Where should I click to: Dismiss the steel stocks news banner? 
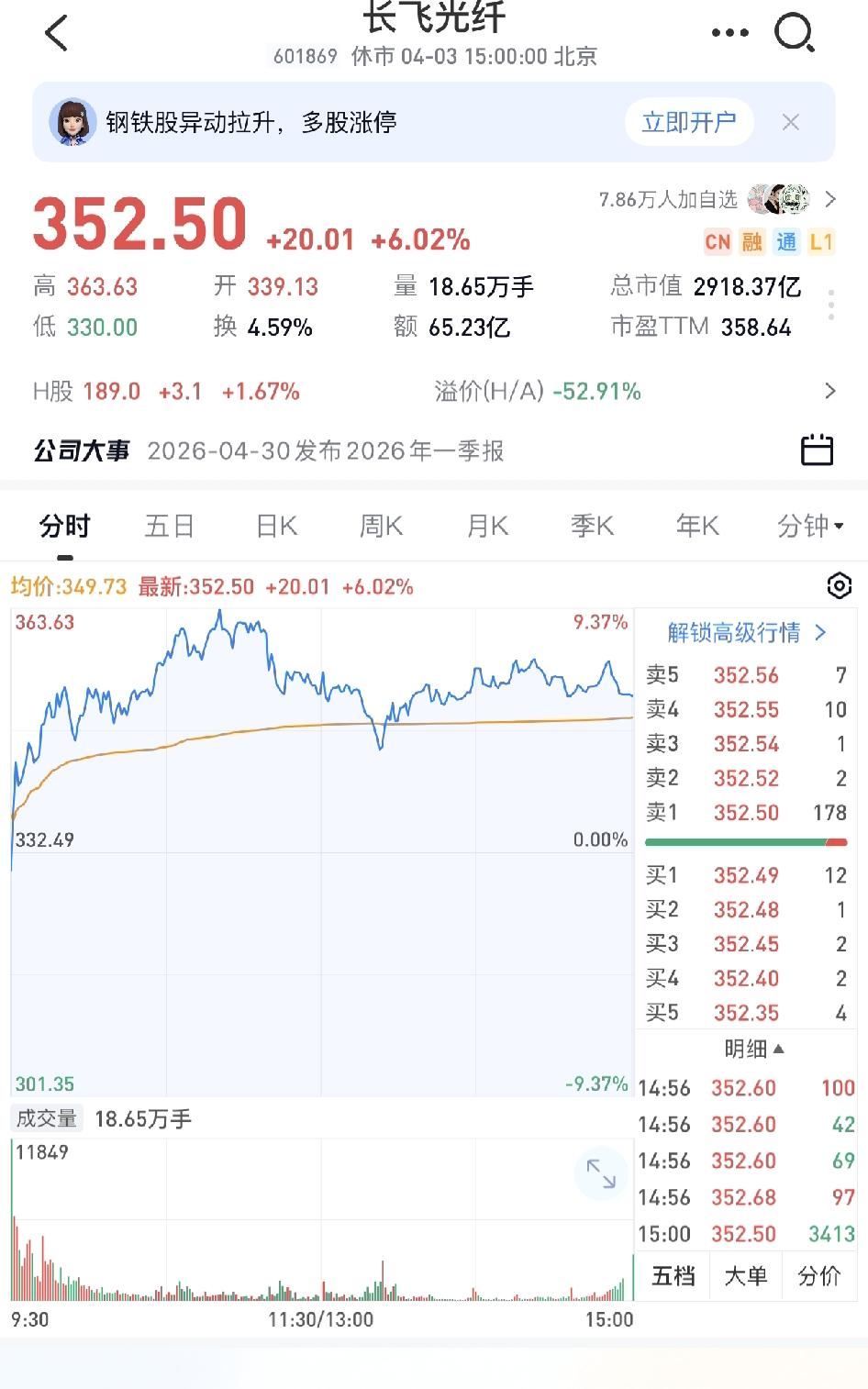[791, 121]
